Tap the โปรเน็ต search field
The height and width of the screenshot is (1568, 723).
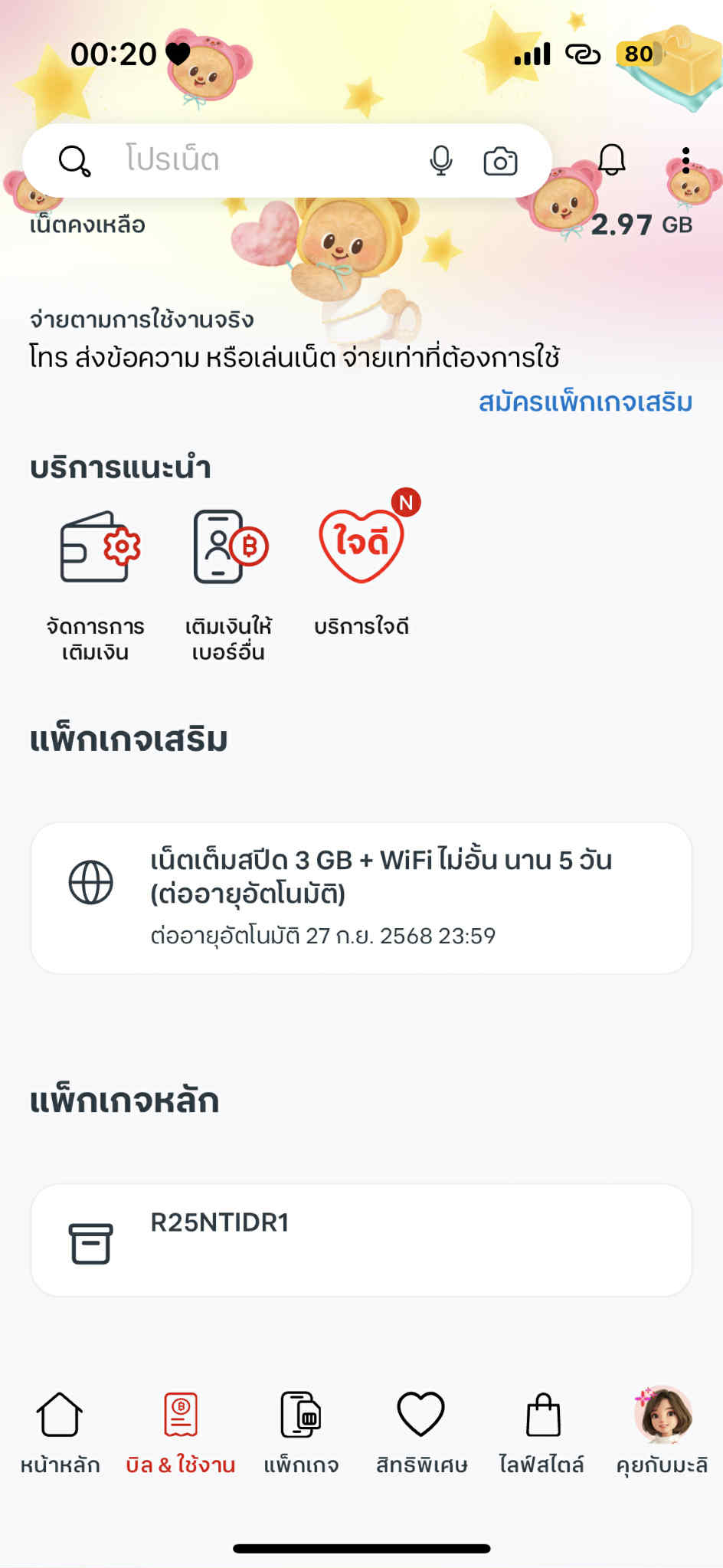(x=260, y=160)
